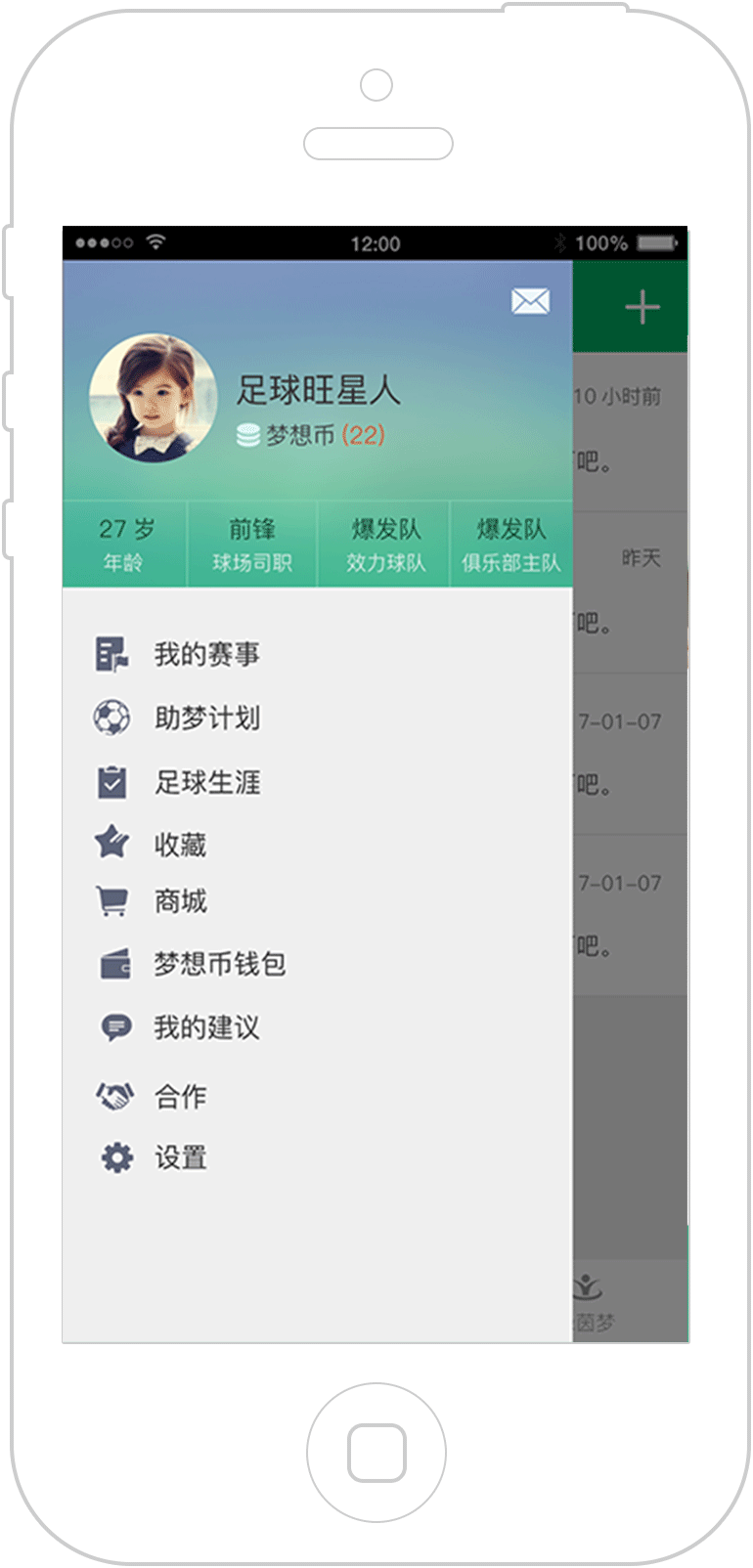Tap 梦想币 (22) balance
The height and width of the screenshot is (1568, 753).
[x=311, y=435]
